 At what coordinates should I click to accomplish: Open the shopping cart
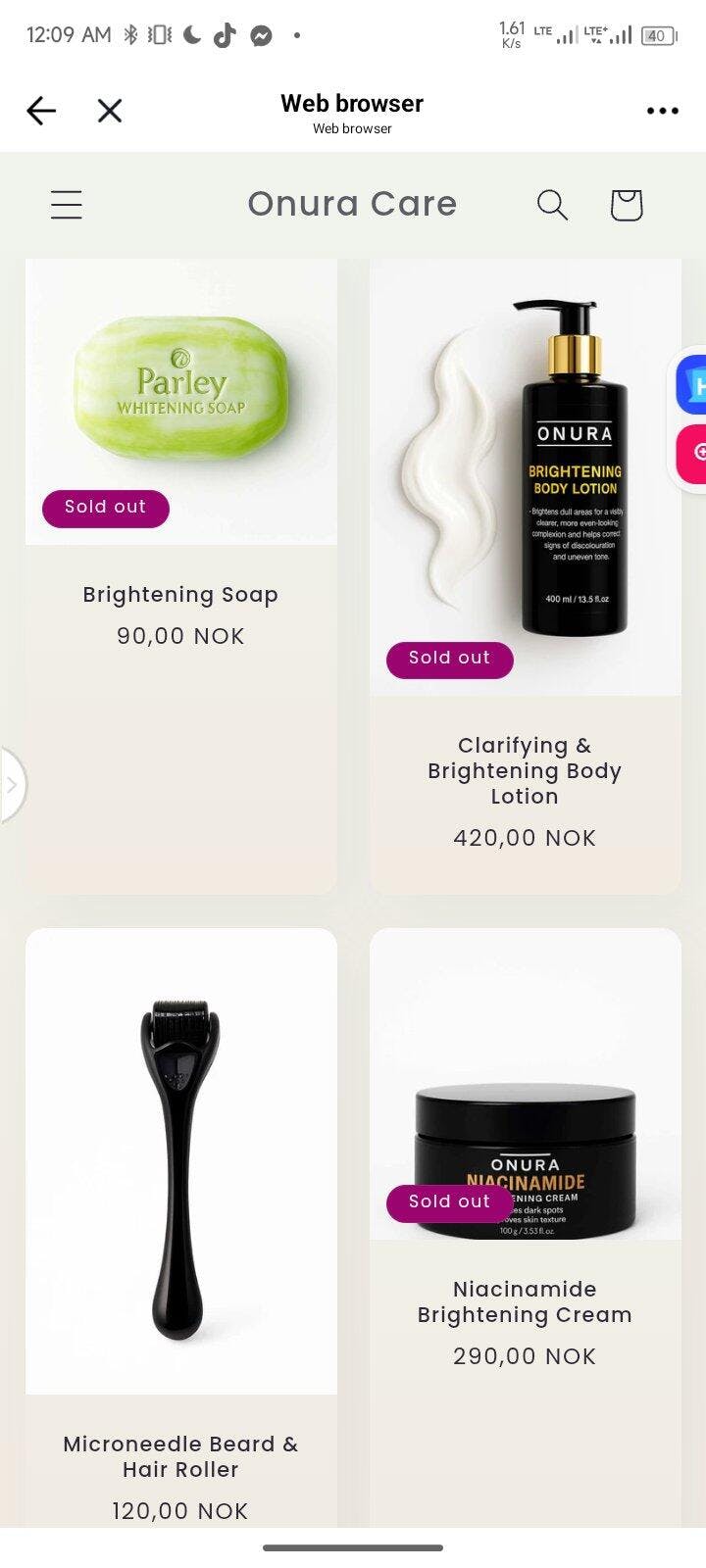[626, 205]
